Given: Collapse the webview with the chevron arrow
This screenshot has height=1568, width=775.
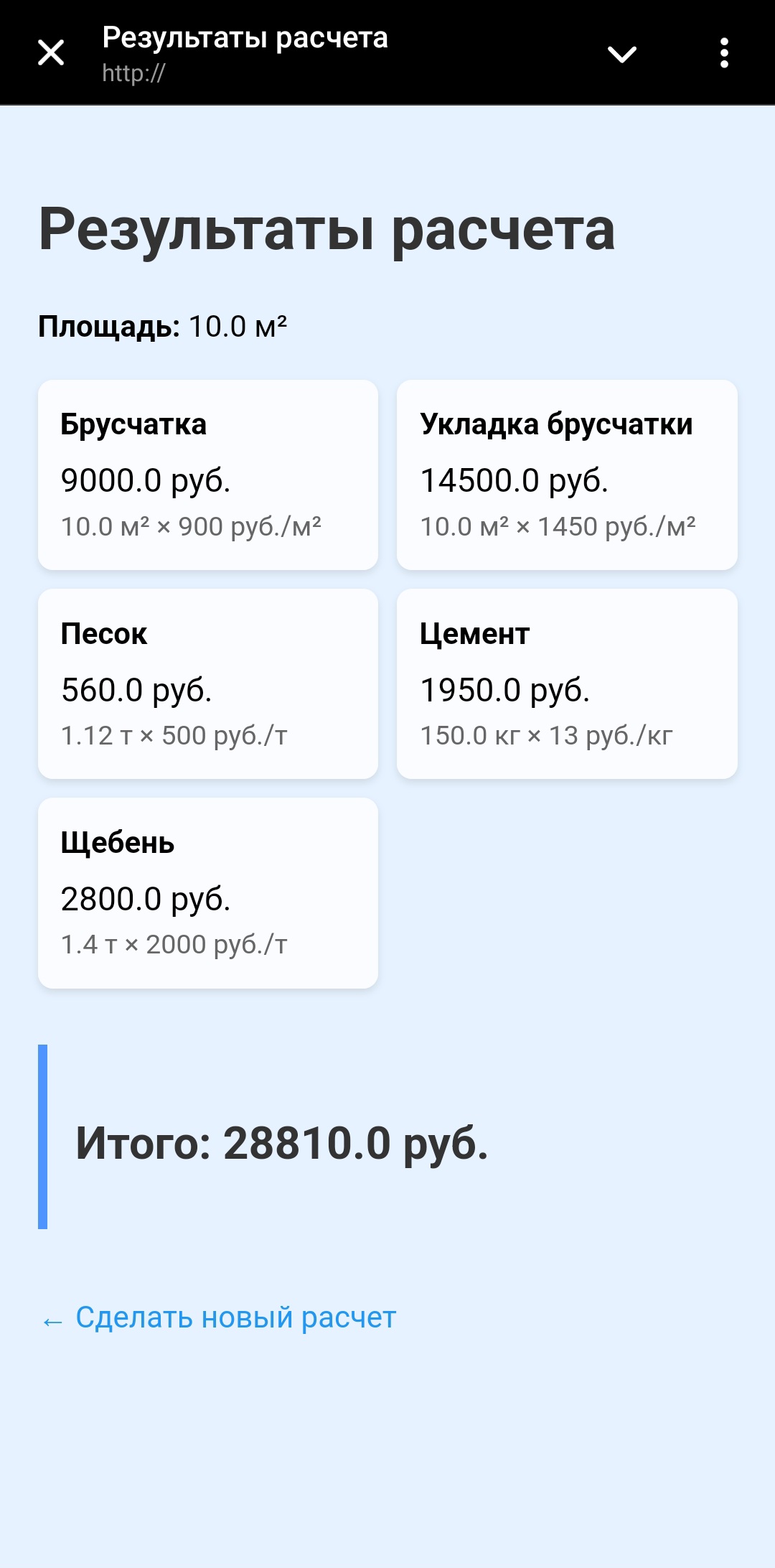Looking at the screenshot, I should point(623,54).
